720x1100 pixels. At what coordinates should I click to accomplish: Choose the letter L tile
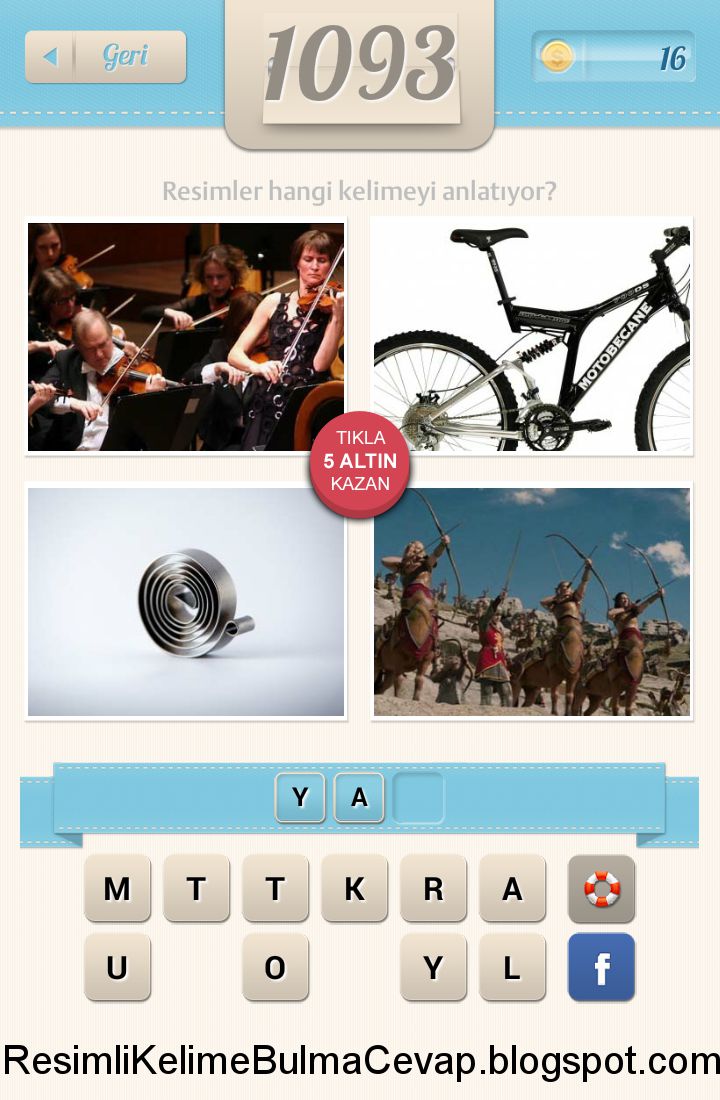tap(512, 967)
